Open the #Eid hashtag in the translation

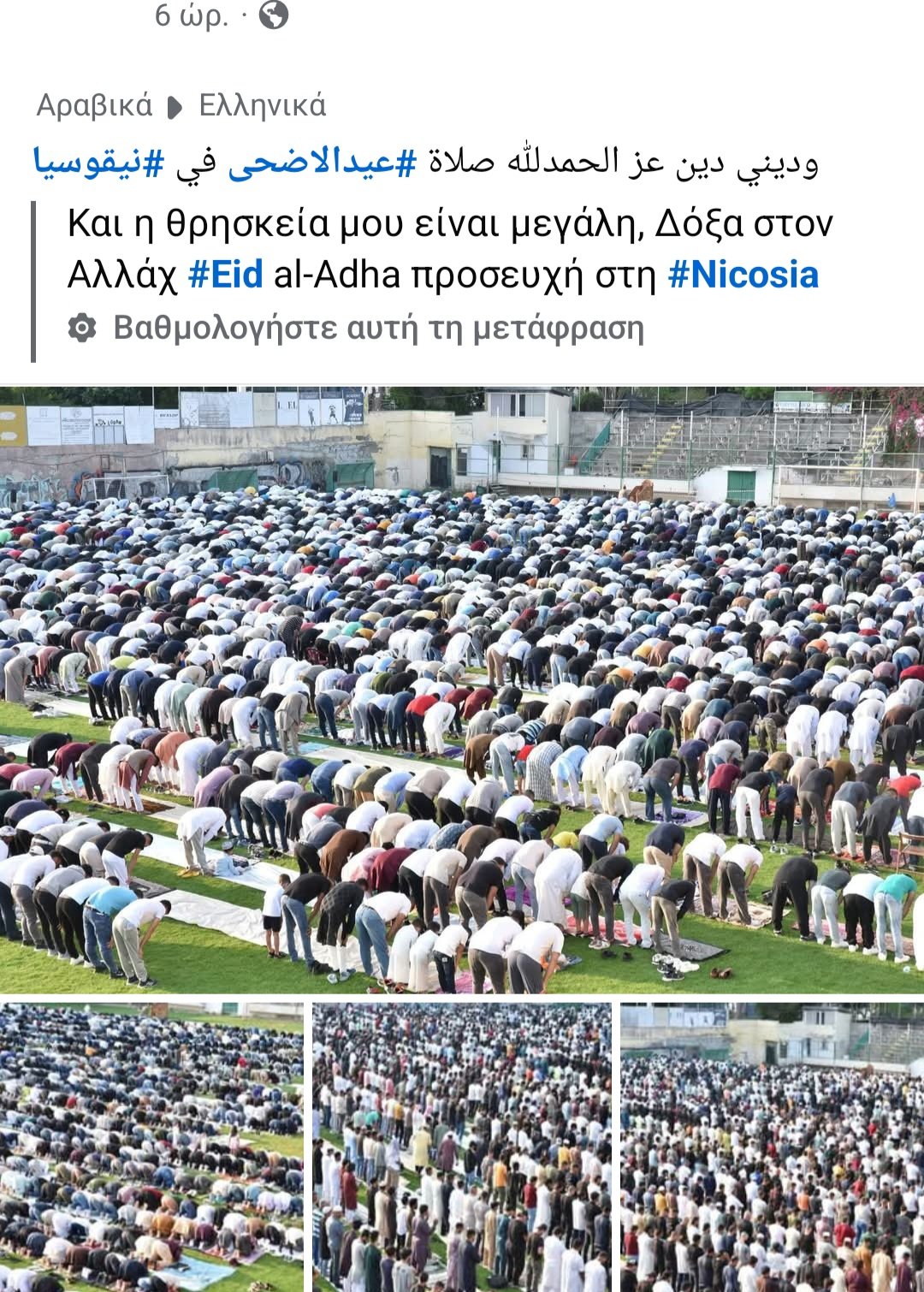click(225, 276)
